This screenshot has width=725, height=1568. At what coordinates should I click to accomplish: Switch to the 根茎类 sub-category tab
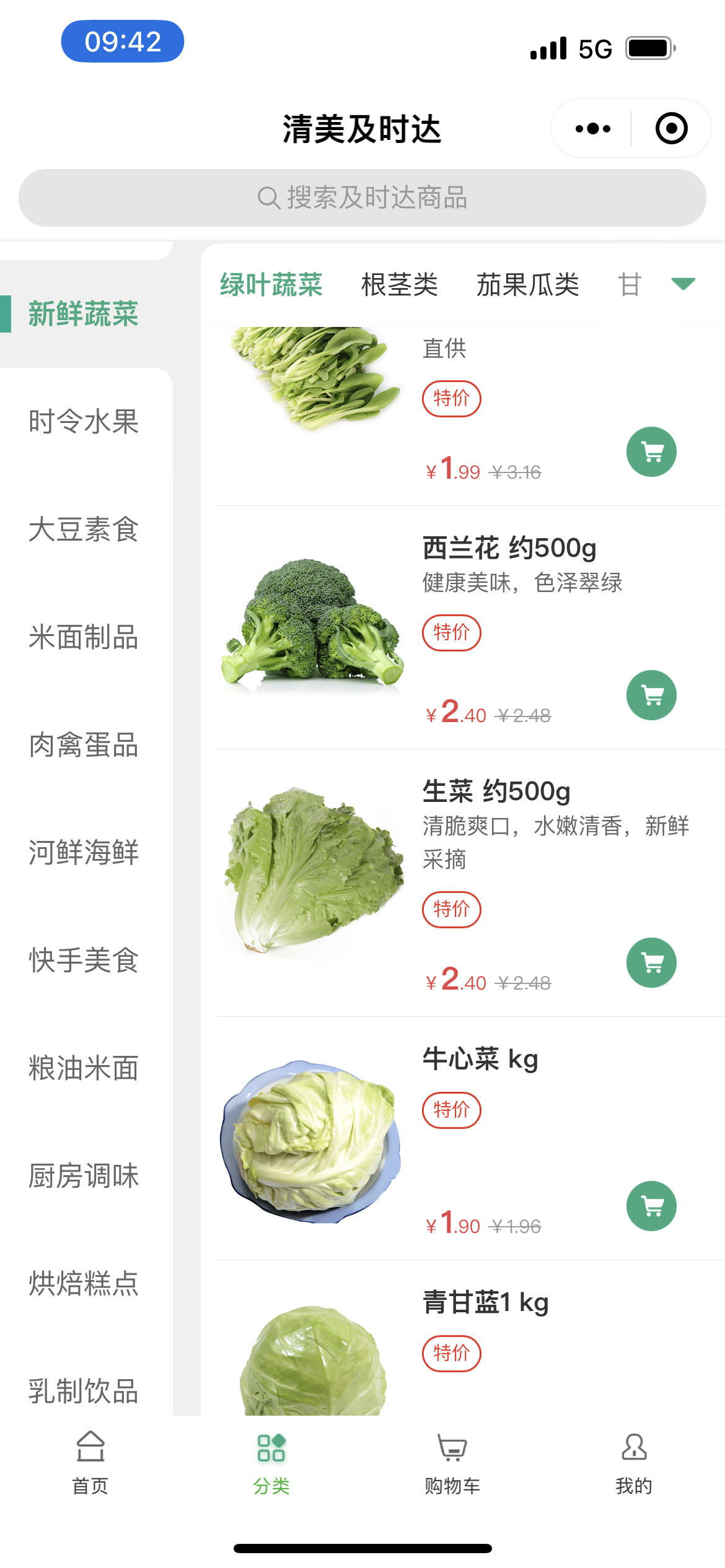pos(400,285)
